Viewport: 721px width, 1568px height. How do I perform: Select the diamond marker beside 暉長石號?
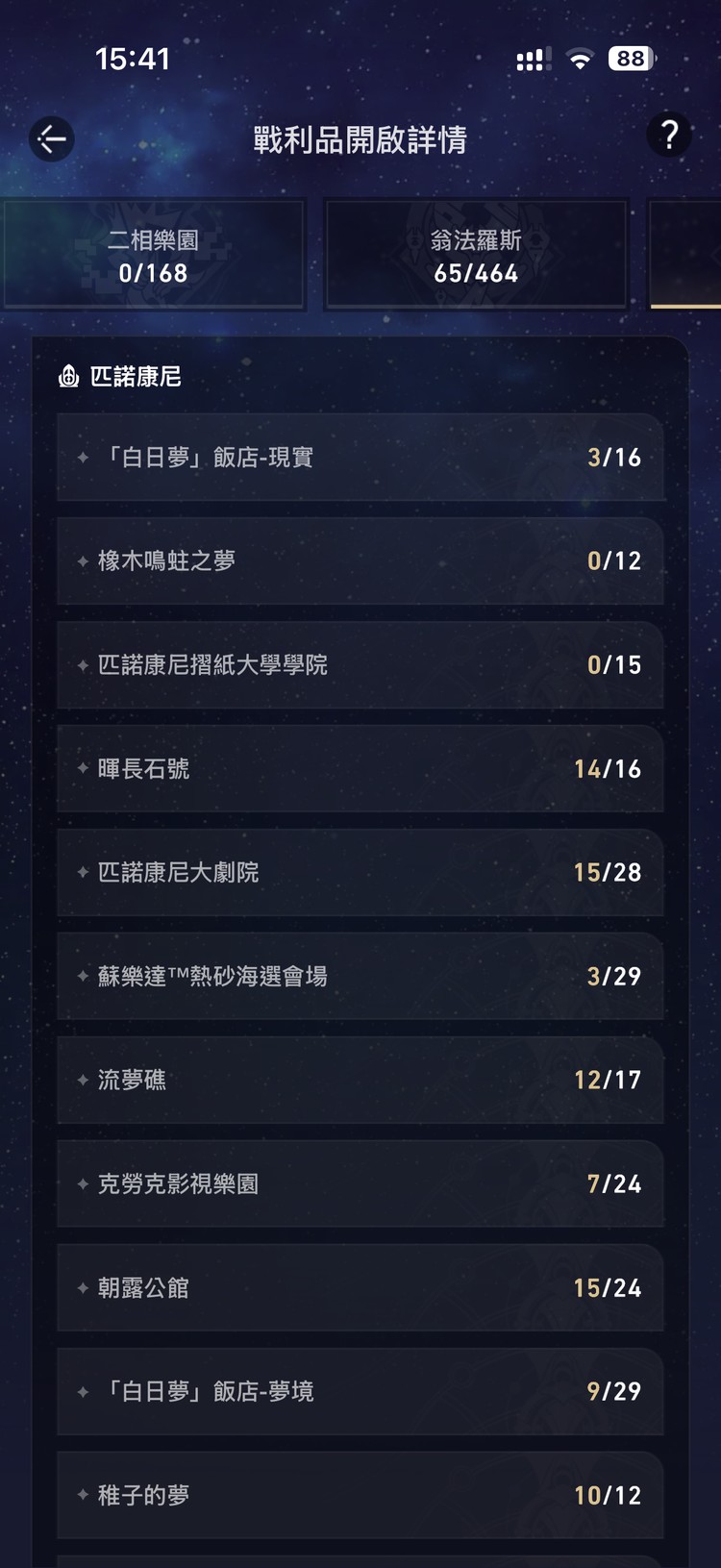pos(86,769)
